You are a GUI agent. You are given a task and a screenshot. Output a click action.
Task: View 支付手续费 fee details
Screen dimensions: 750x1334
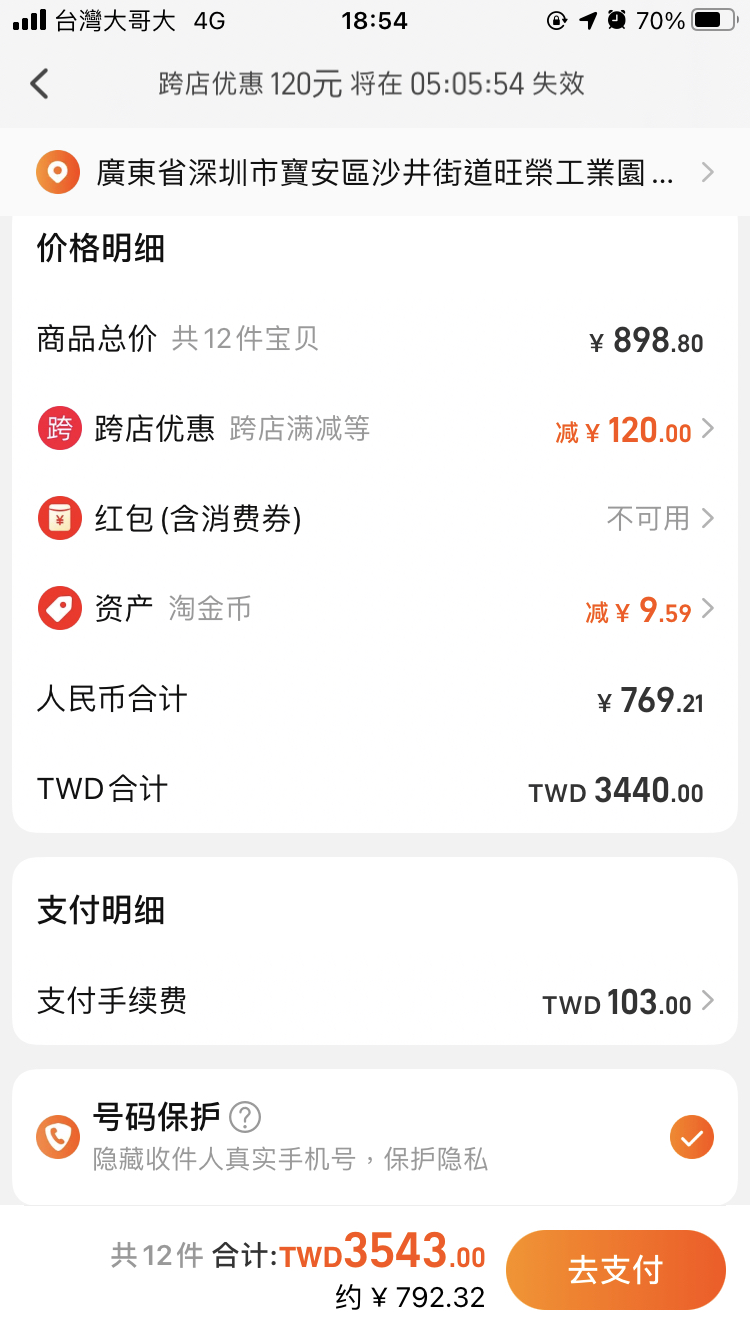click(375, 1001)
